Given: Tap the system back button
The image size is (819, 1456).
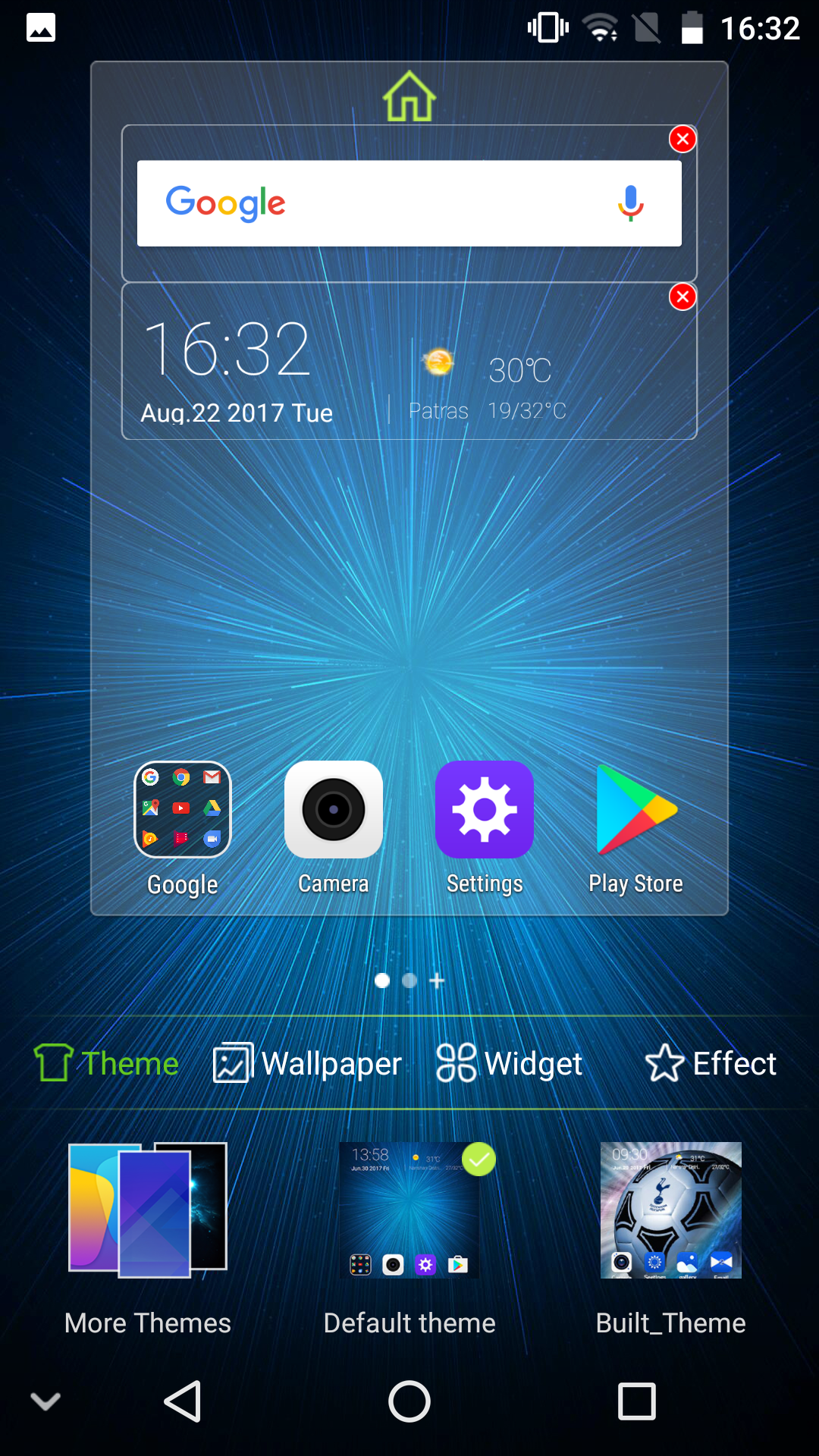Looking at the screenshot, I should 183,1401.
